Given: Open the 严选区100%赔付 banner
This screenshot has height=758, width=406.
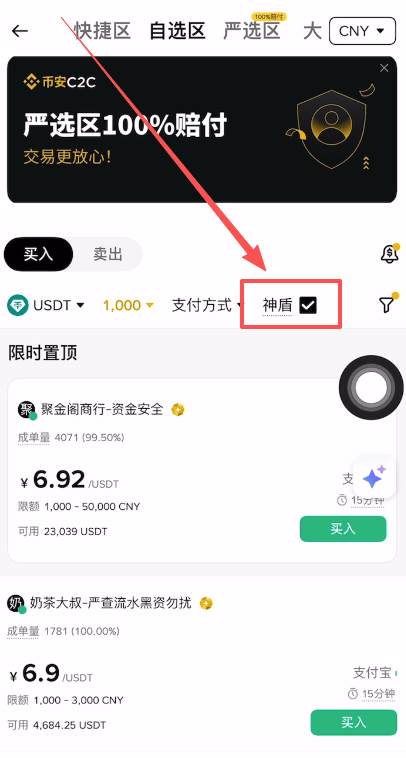Looking at the screenshot, I should [x=202, y=130].
